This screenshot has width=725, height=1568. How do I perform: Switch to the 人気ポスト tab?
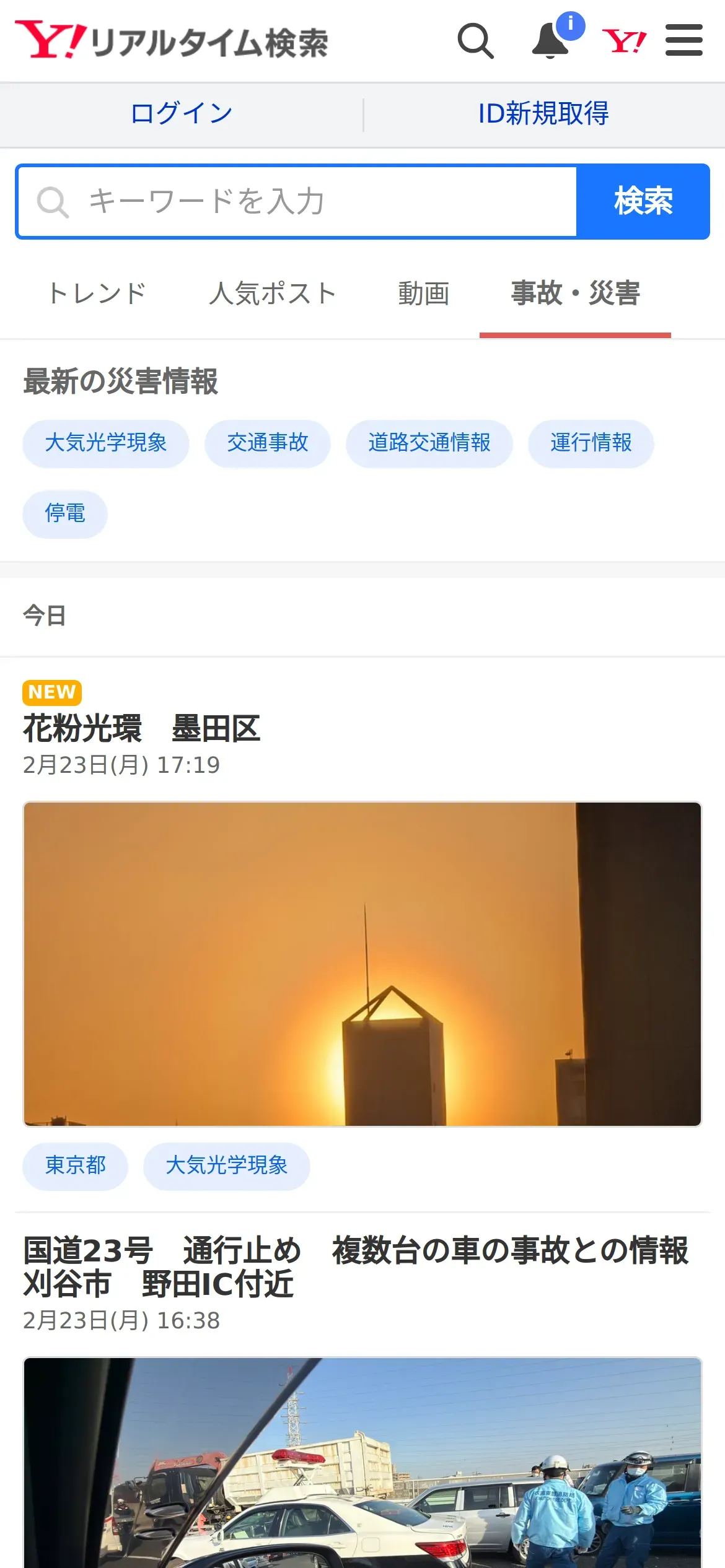coord(273,294)
